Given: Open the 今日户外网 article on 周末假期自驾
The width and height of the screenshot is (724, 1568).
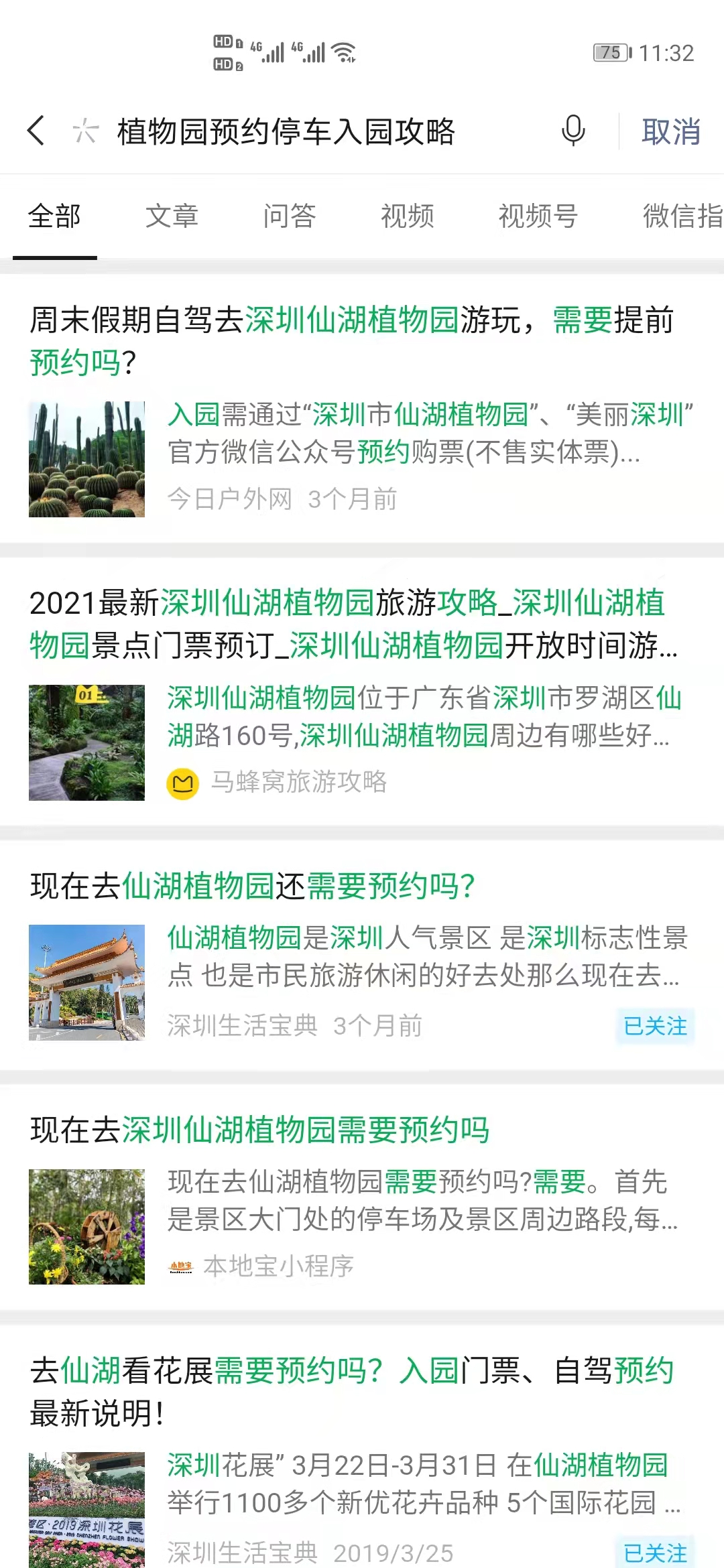Looking at the screenshot, I should (x=351, y=341).
